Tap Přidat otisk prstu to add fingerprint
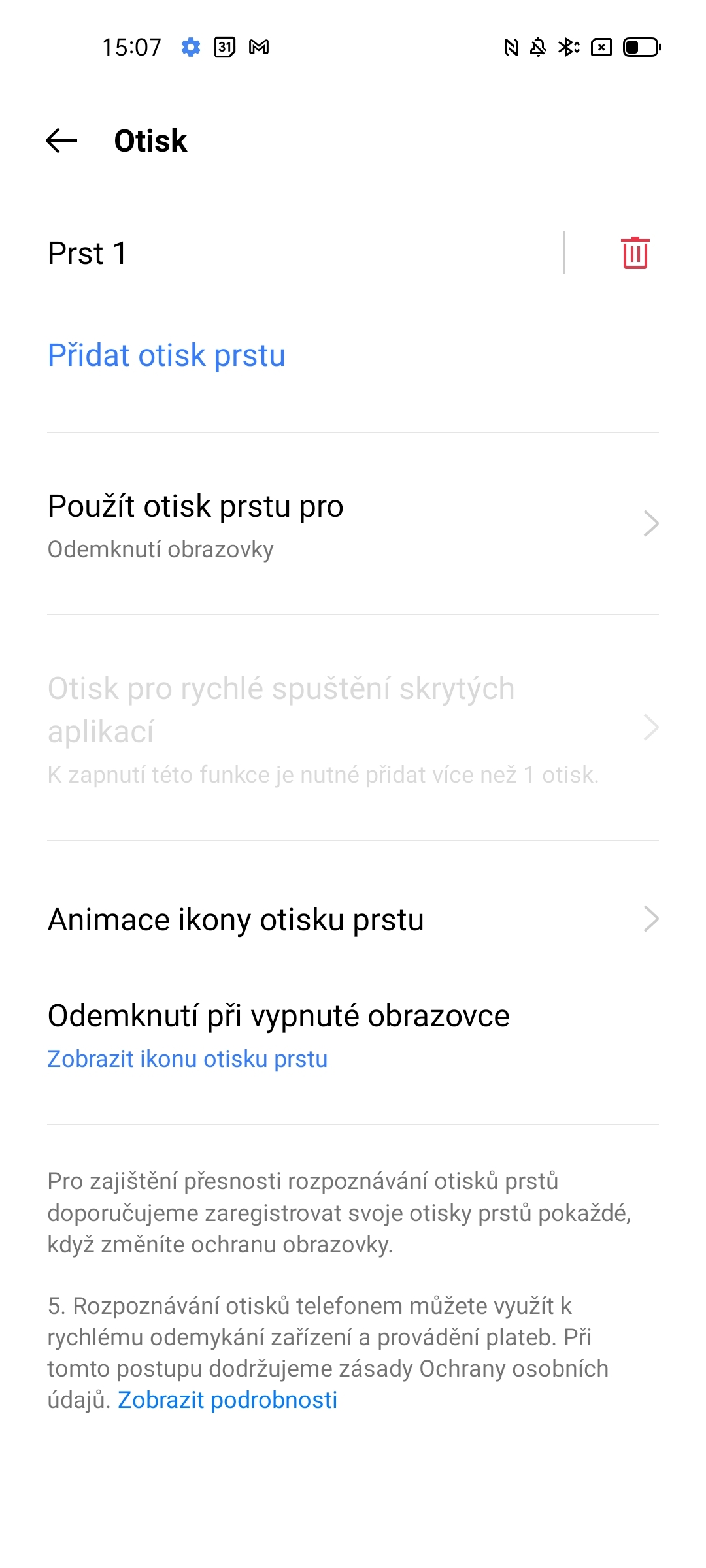This screenshot has height=1568, width=706. (166, 355)
